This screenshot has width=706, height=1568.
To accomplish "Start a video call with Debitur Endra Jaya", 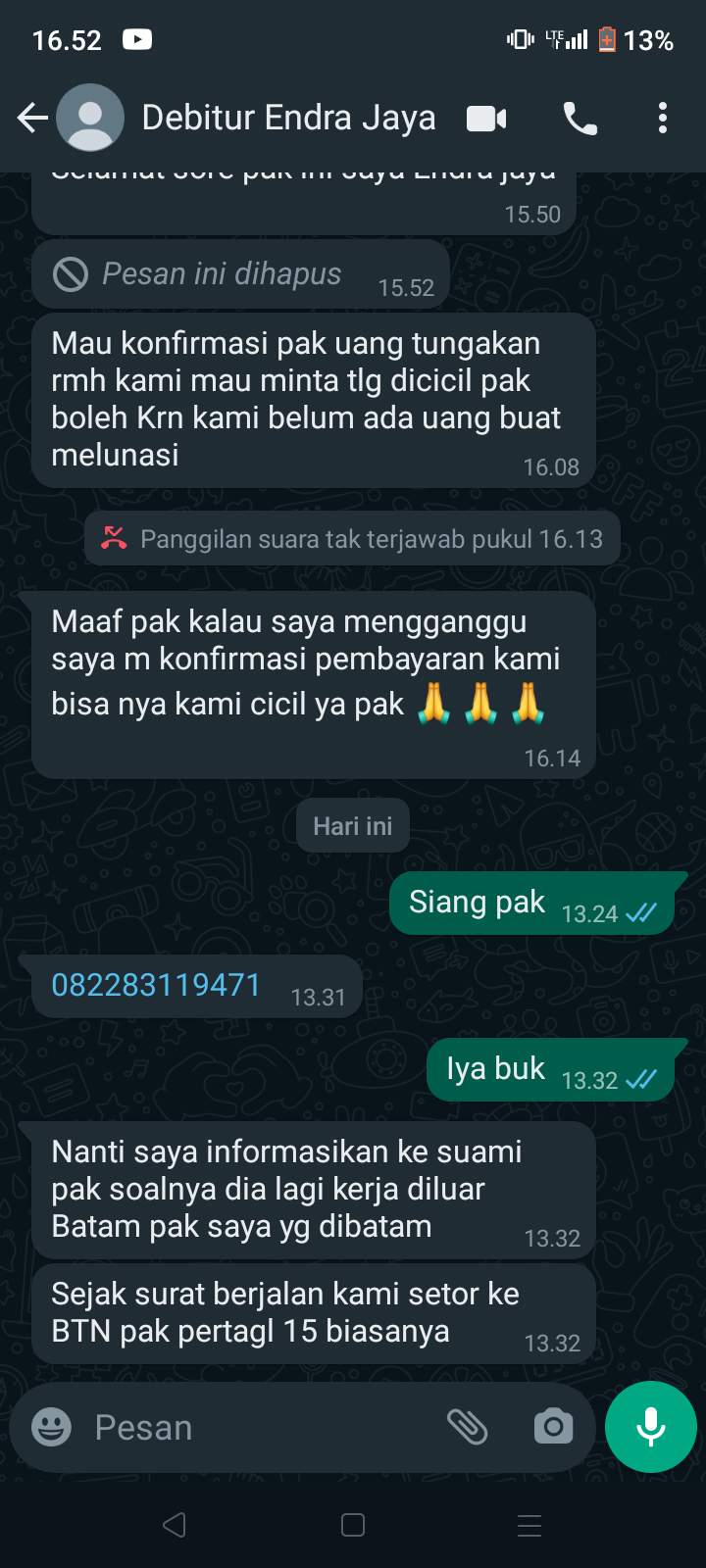I will pos(486,119).
